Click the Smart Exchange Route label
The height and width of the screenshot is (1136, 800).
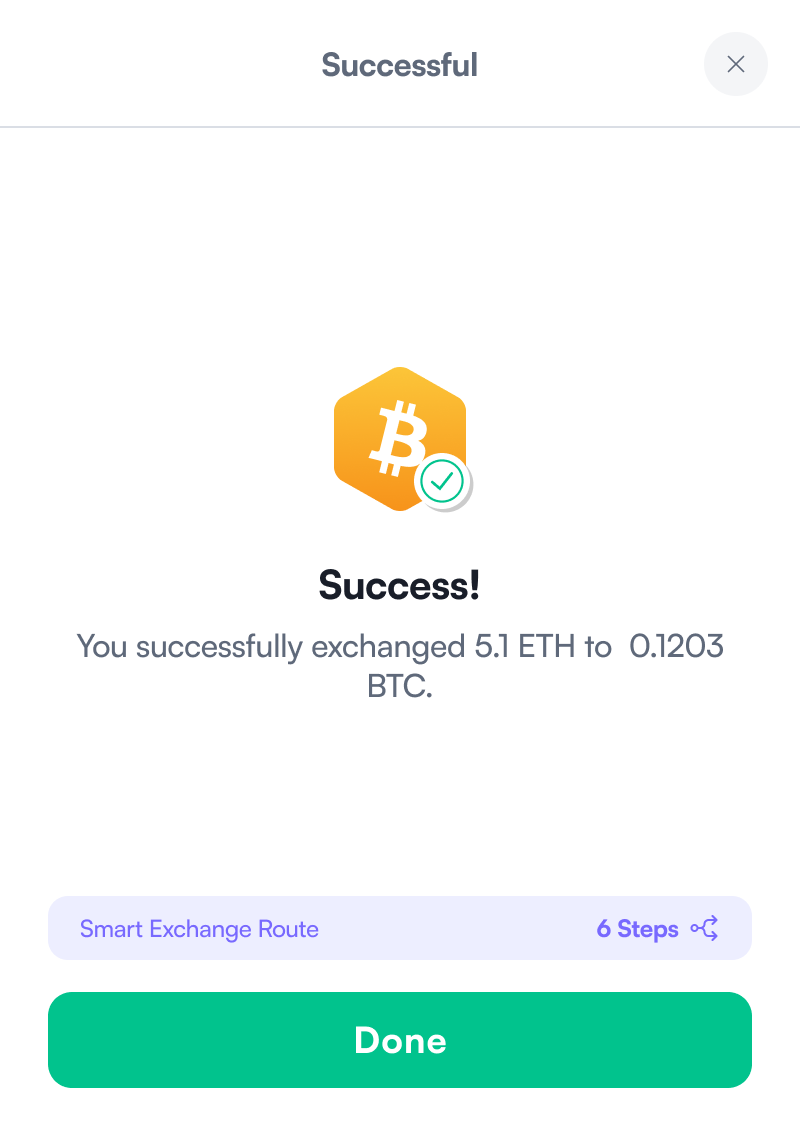click(x=199, y=929)
